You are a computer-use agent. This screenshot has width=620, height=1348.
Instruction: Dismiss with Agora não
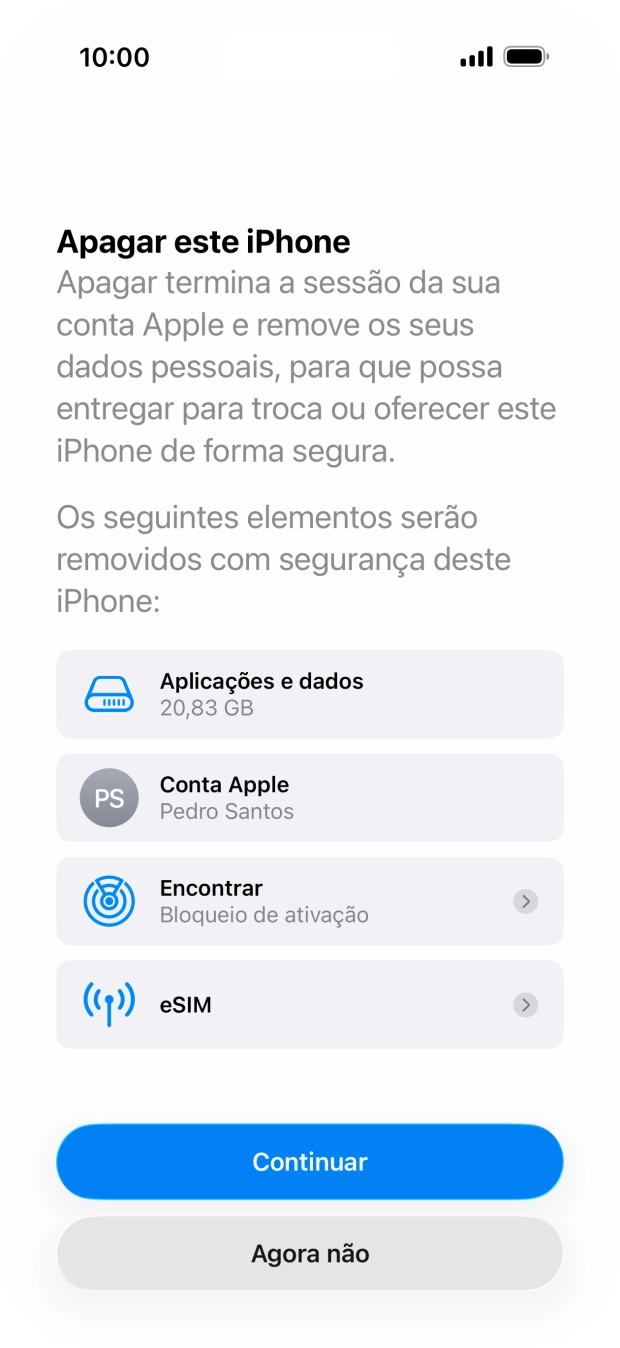(310, 1253)
